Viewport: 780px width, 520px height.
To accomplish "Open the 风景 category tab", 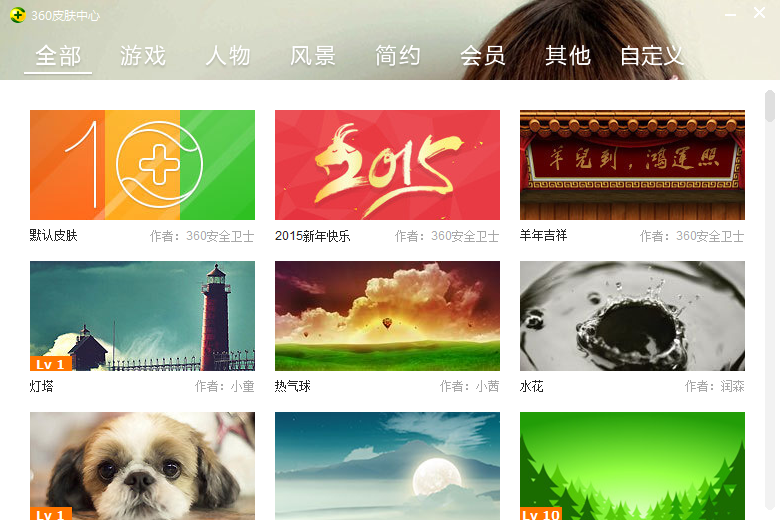I will pos(313,56).
